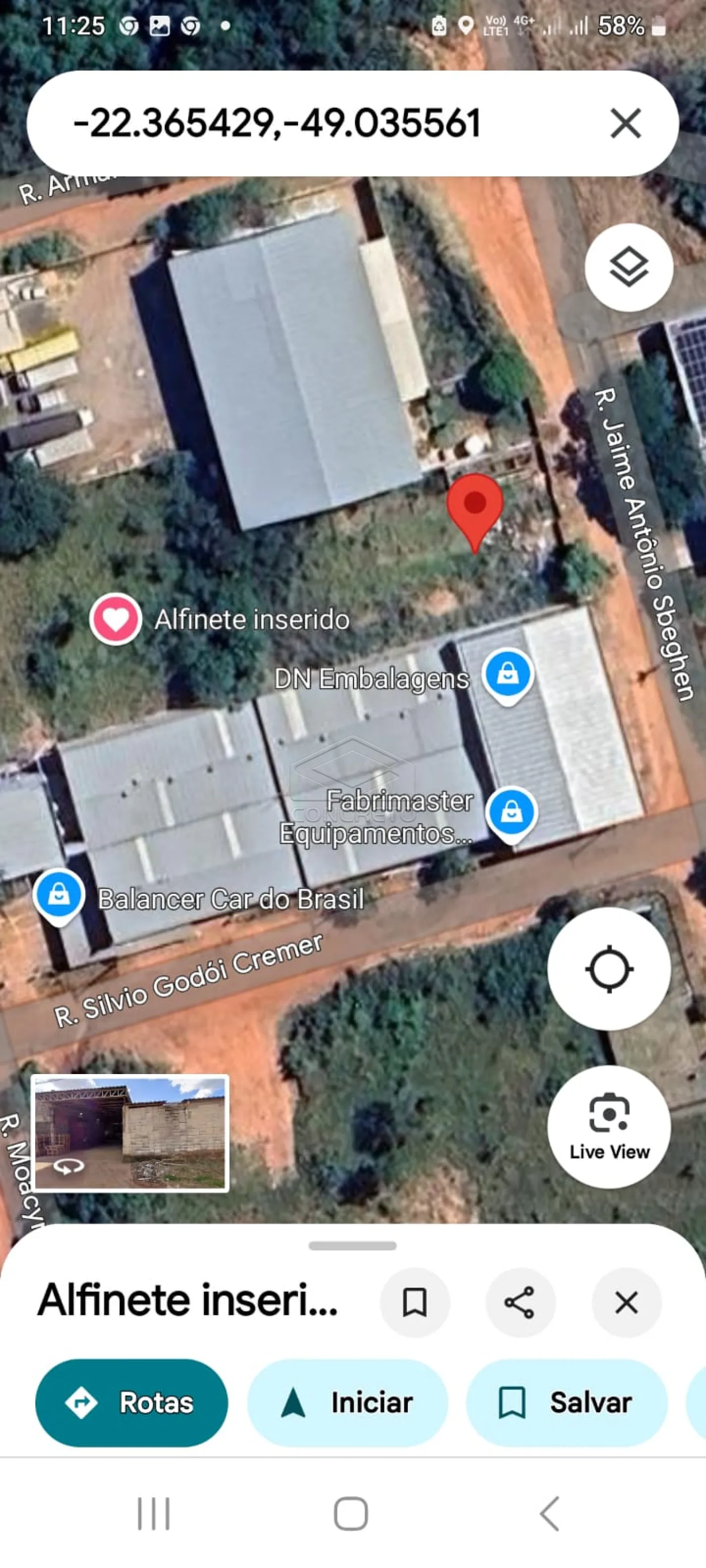Edit the coordinates search field

(277, 123)
